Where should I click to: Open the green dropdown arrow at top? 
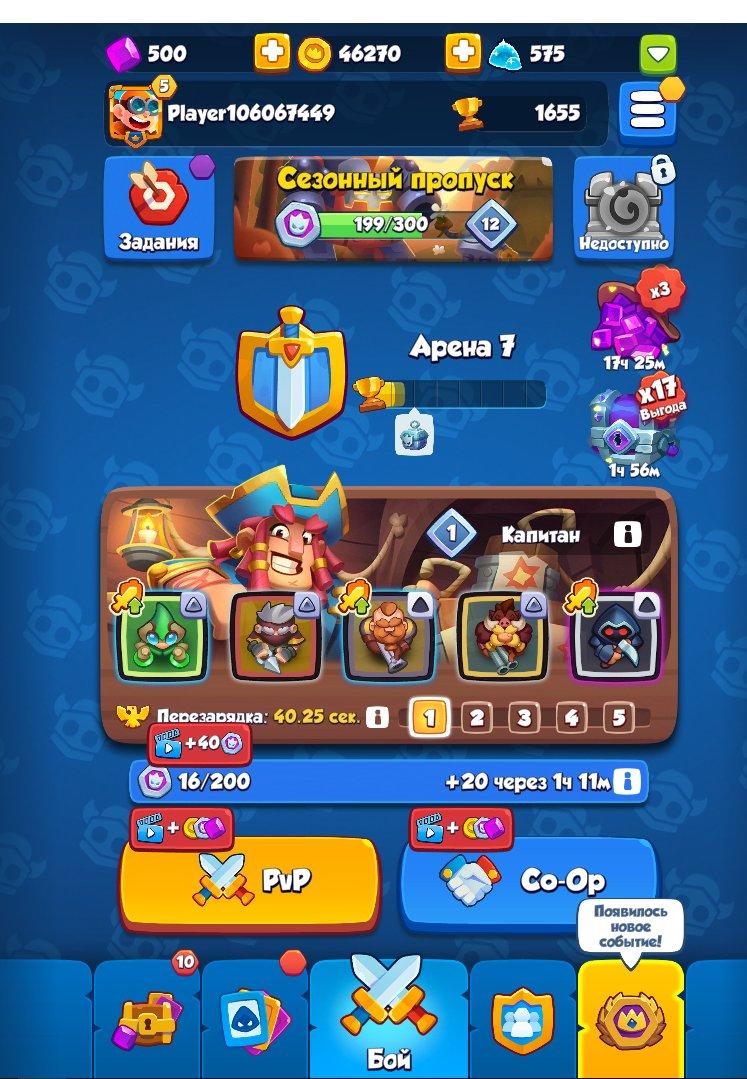[x=657, y=54]
